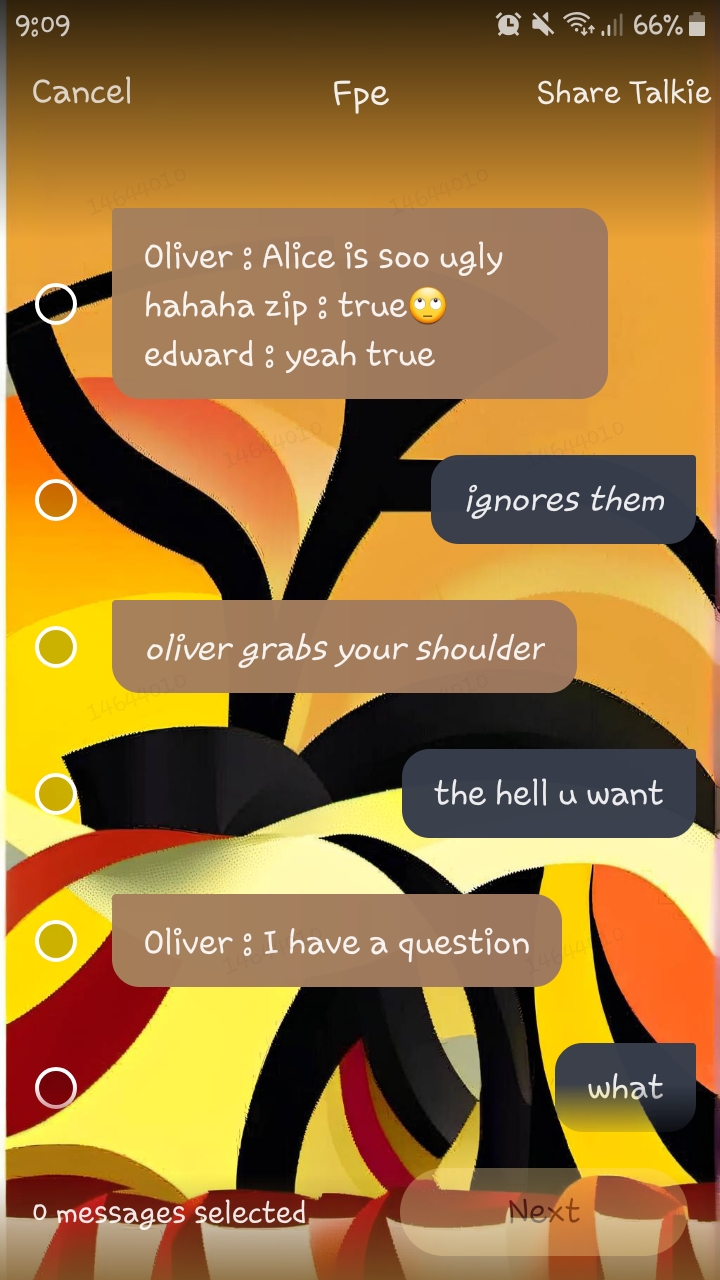Tick the circle beside the 'what' message
This screenshot has height=1280, width=720.
pyautogui.click(x=56, y=1087)
